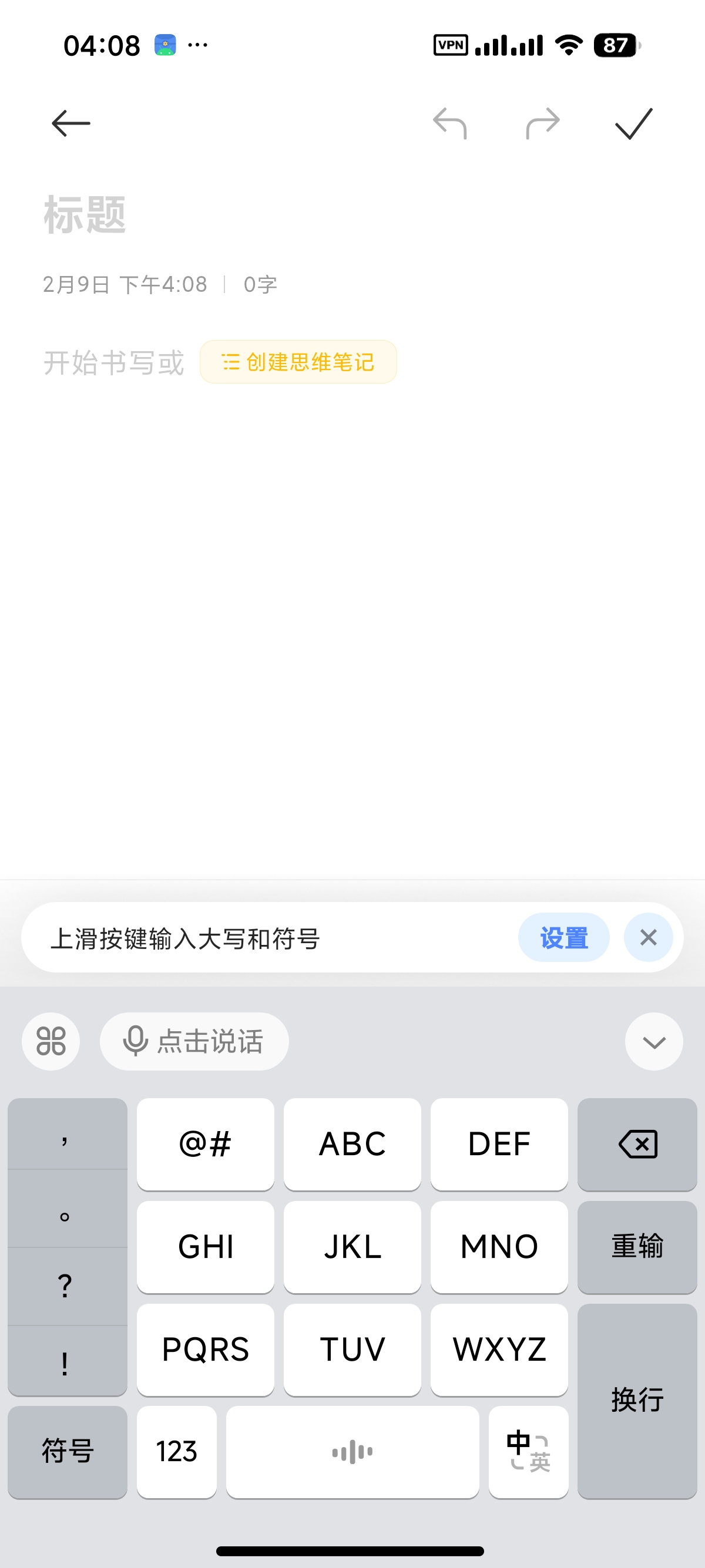Open 设置 from the keyboard tip bar
Image resolution: width=705 pixels, height=1568 pixels.
(564, 937)
